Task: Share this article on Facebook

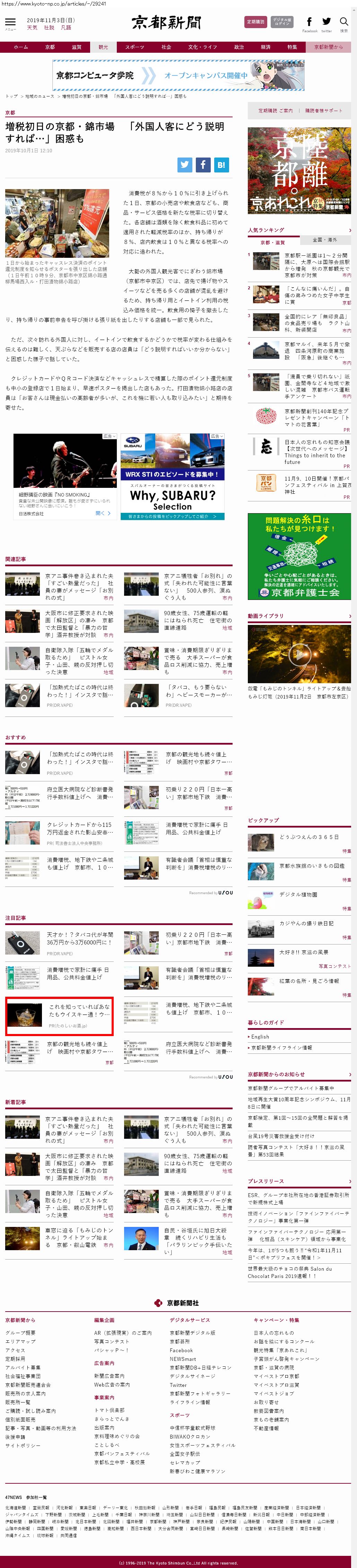Action: tap(203, 164)
